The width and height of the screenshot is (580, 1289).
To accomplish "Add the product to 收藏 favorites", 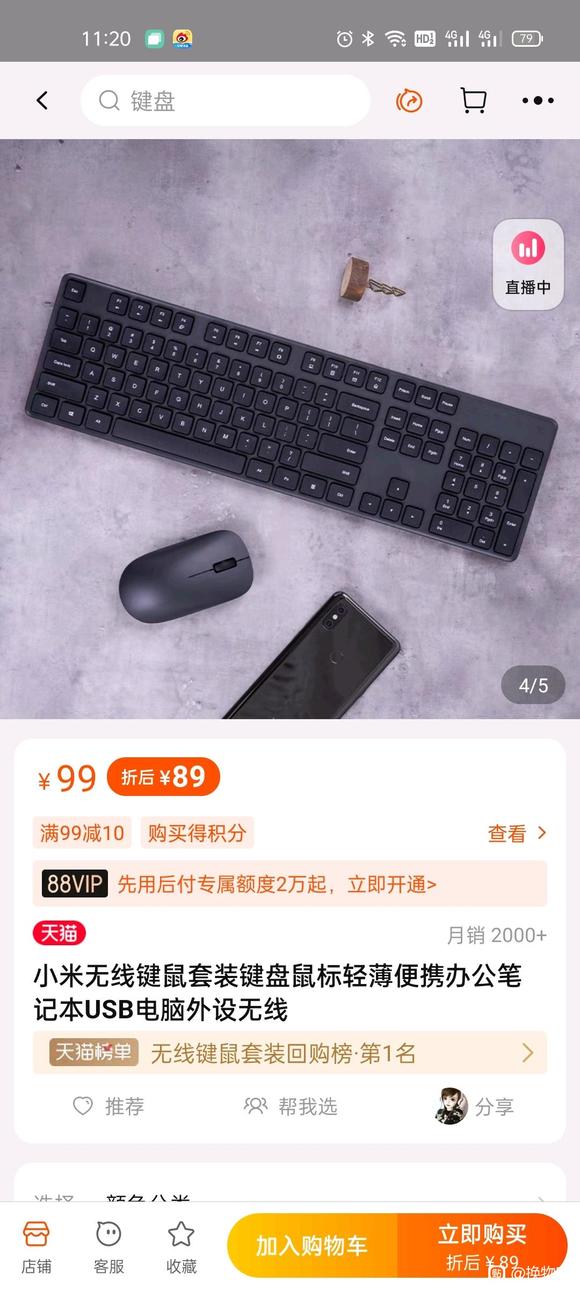I will (x=181, y=1247).
